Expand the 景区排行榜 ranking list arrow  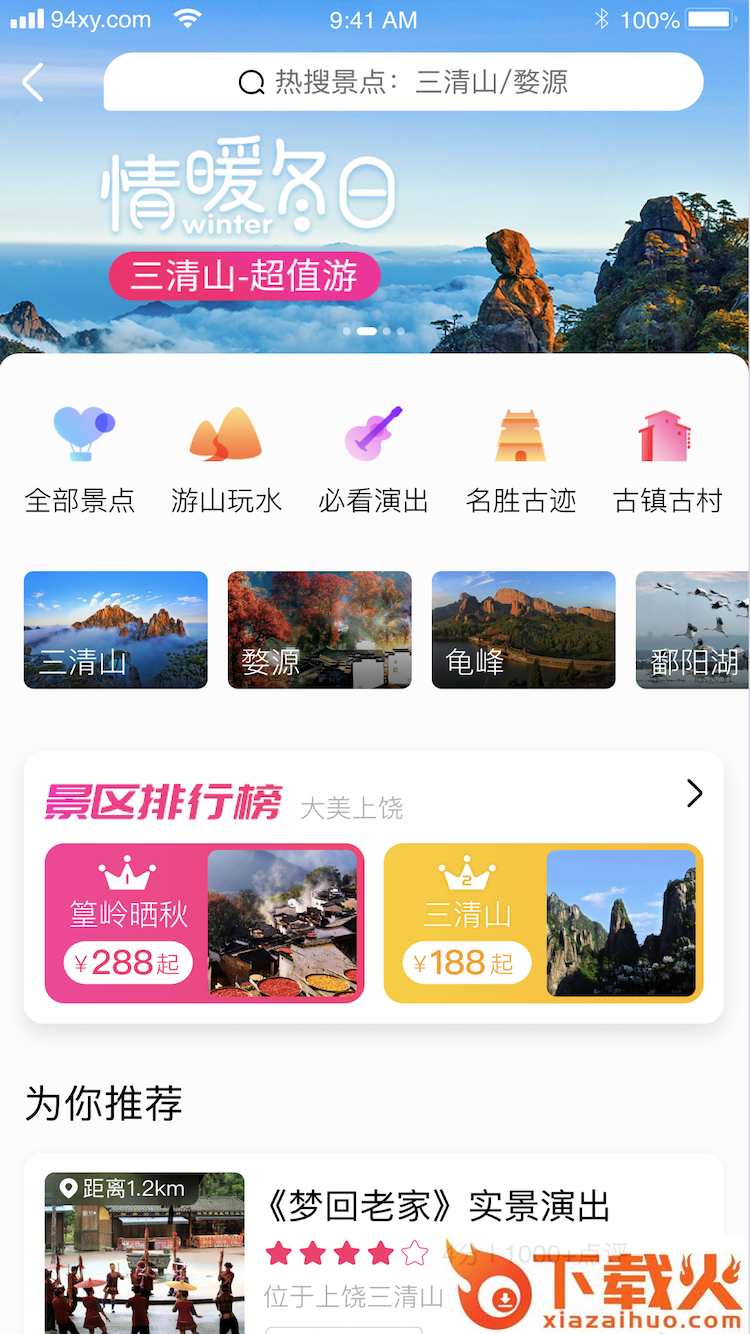point(695,793)
